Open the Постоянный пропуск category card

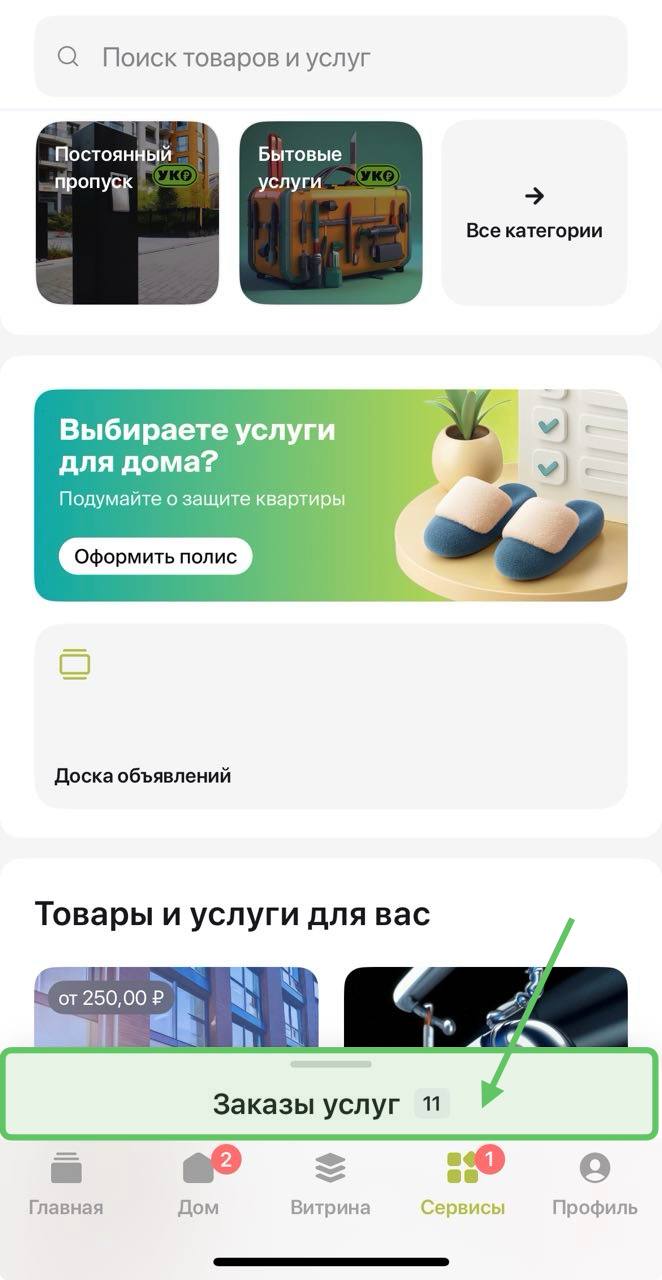[x=127, y=213]
